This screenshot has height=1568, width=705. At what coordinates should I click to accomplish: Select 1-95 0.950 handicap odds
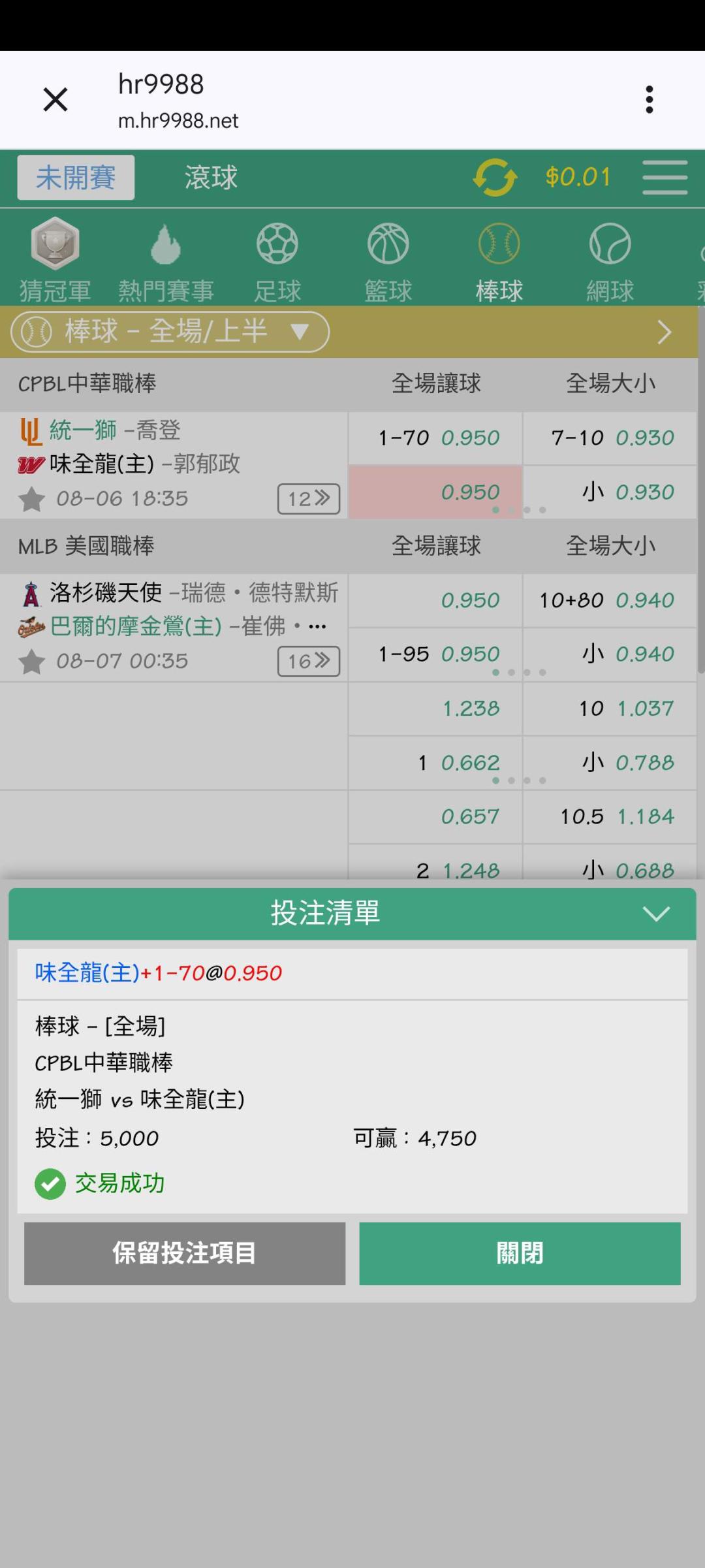tap(435, 654)
